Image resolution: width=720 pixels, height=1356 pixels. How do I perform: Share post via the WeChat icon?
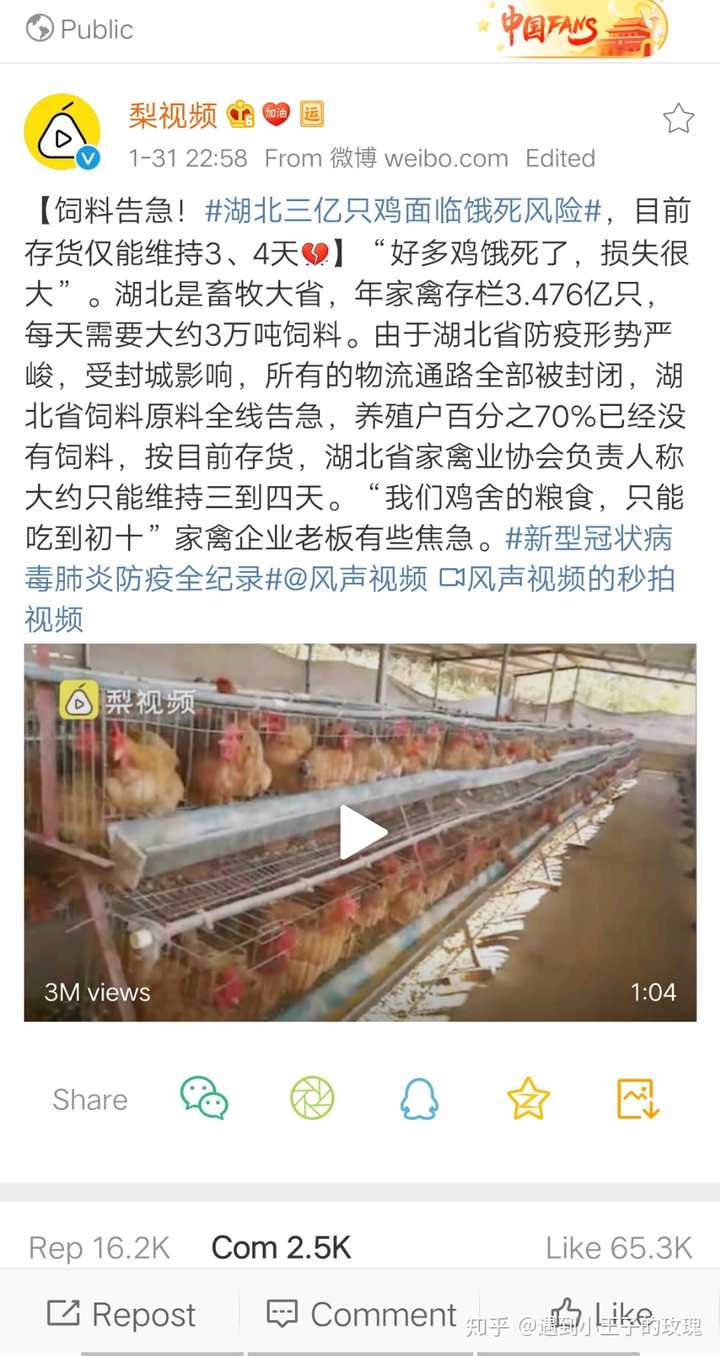coord(205,1099)
